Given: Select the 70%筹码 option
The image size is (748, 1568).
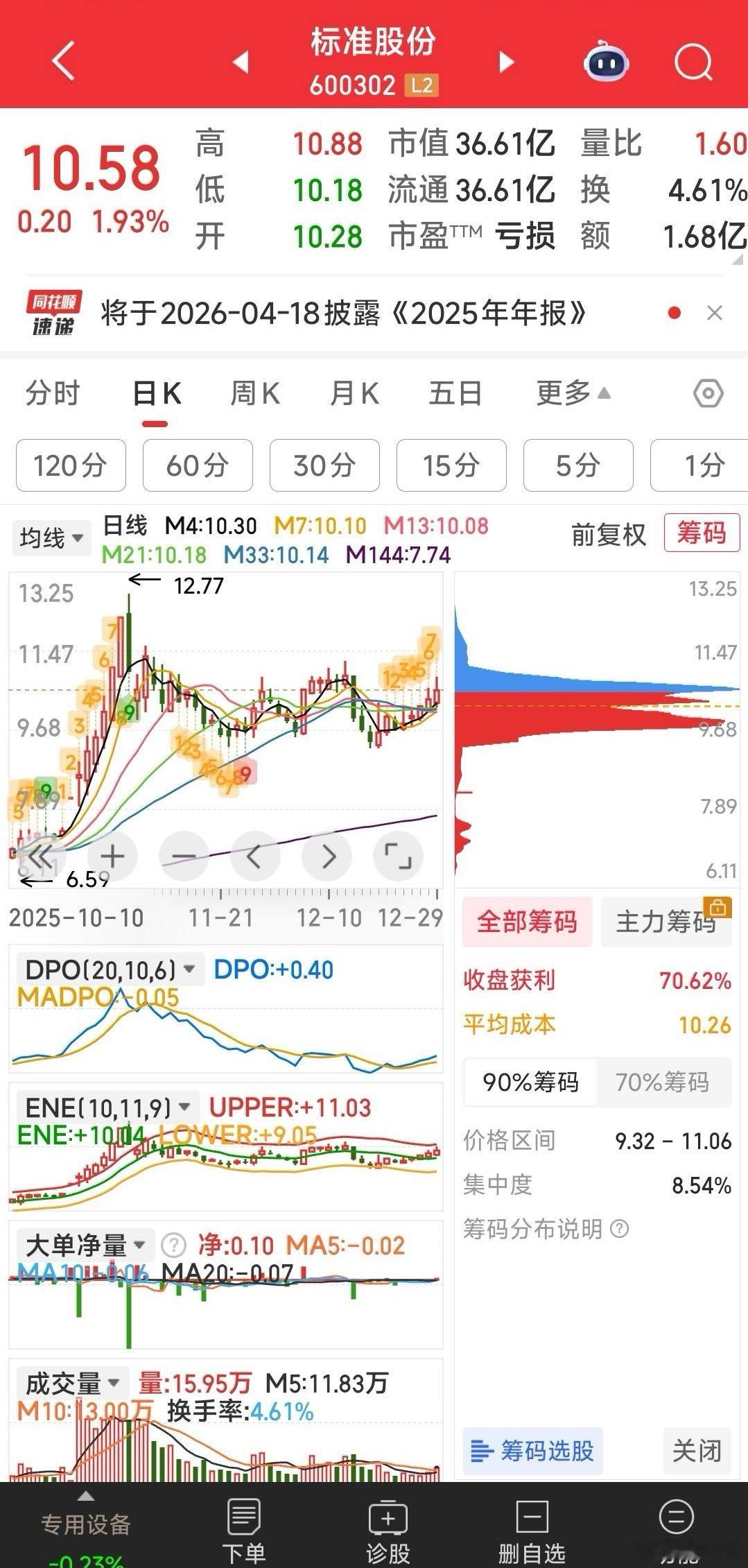Looking at the screenshot, I should [663, 1082].
